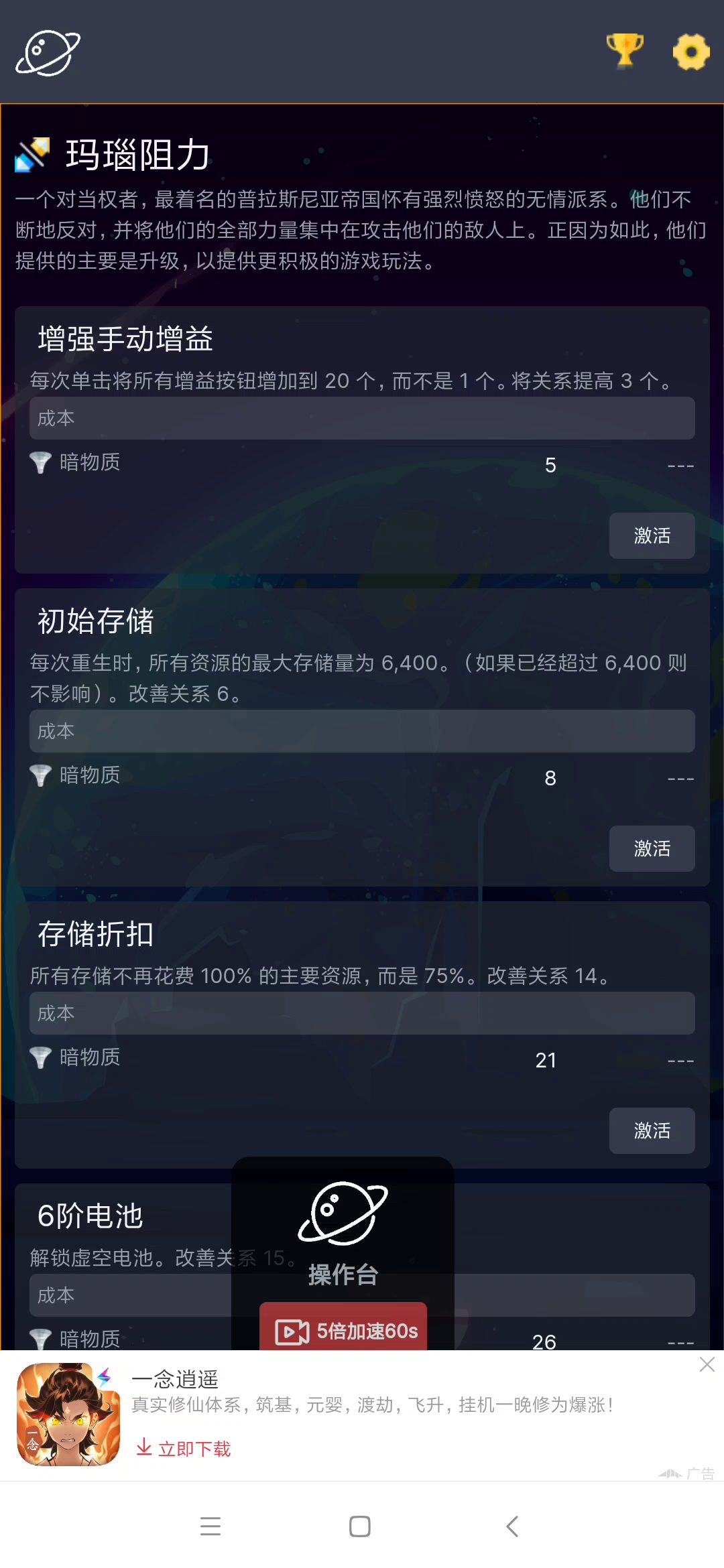Open the 一念逍遥 ad icon
Viewport: 724px width, 1568px height.
pos(68,1415)
